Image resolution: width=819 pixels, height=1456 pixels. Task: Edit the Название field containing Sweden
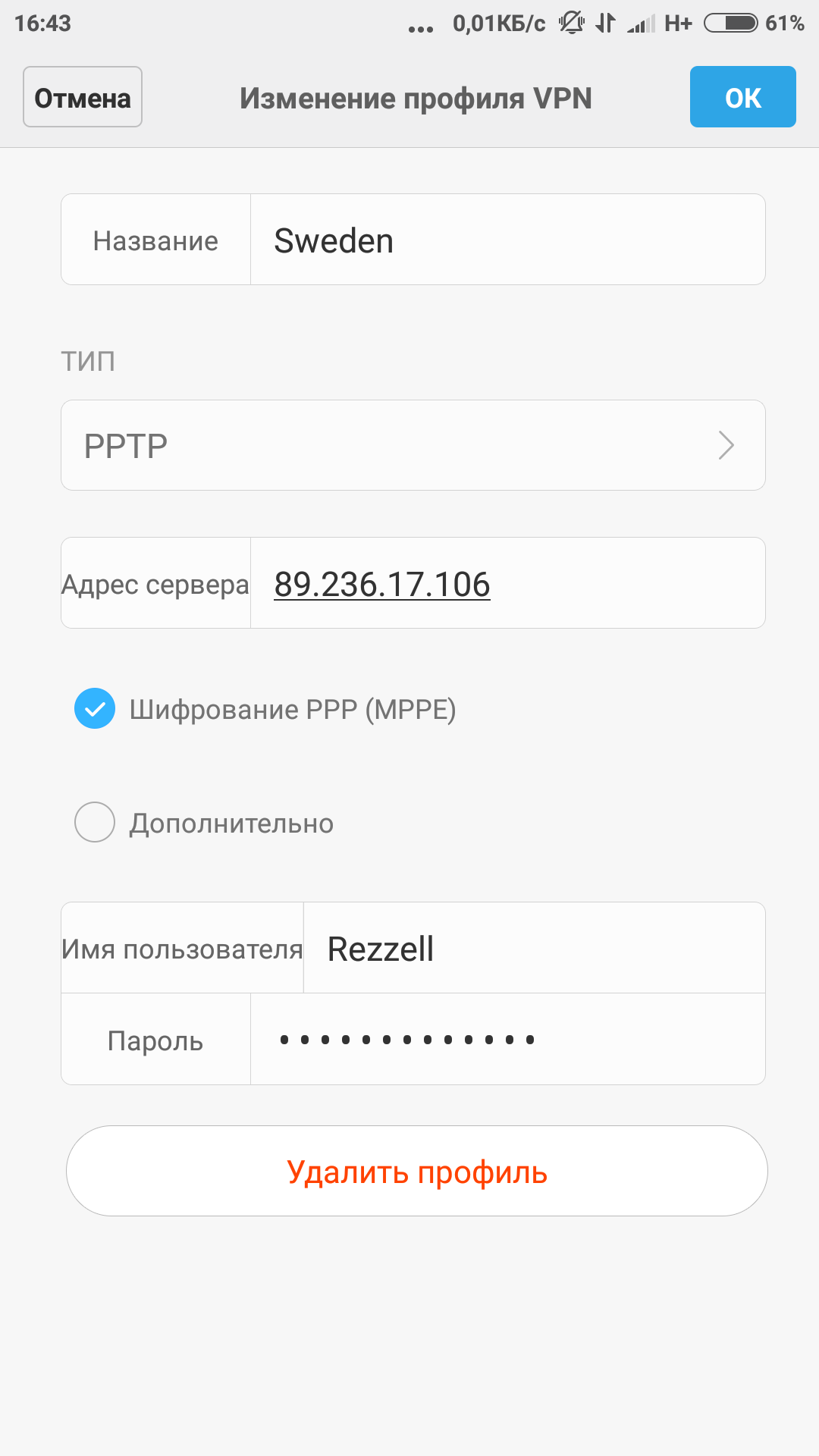pyautogui.click(x=507, y=240)
